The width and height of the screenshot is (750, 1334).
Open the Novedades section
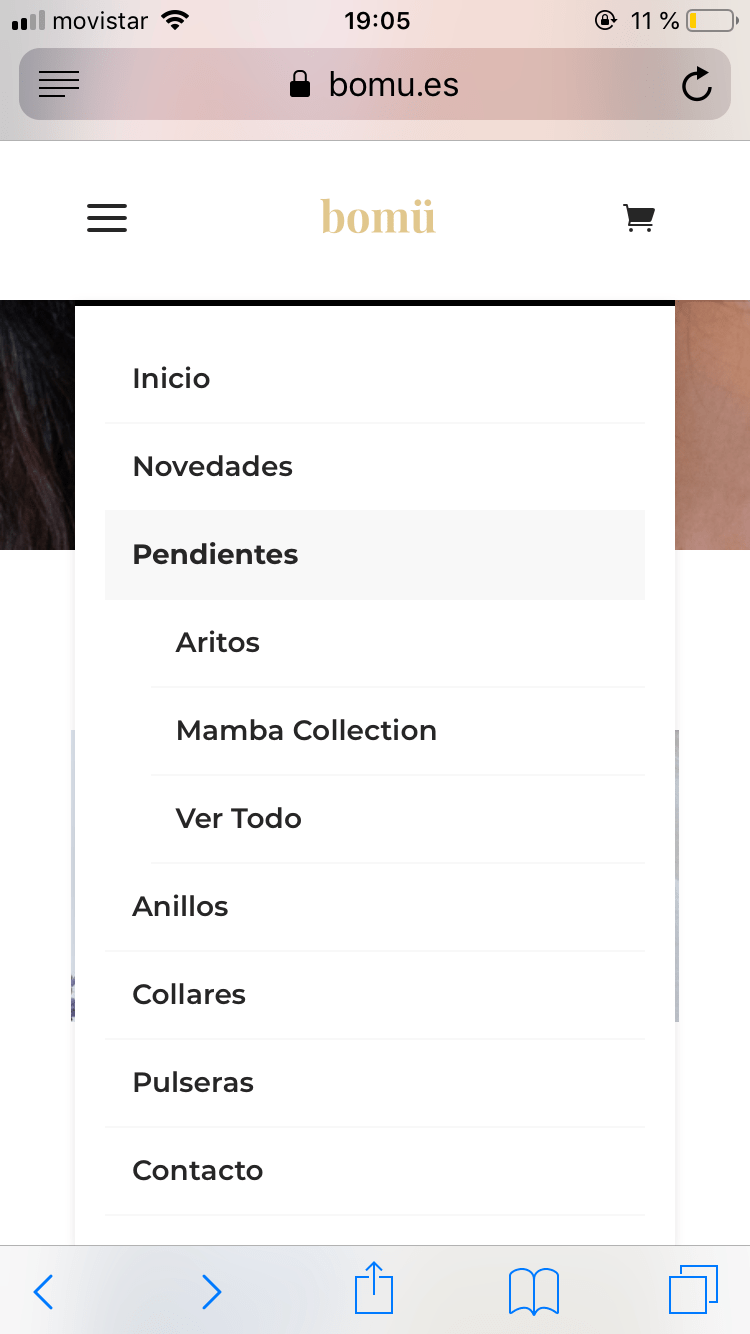pos(375,467)
